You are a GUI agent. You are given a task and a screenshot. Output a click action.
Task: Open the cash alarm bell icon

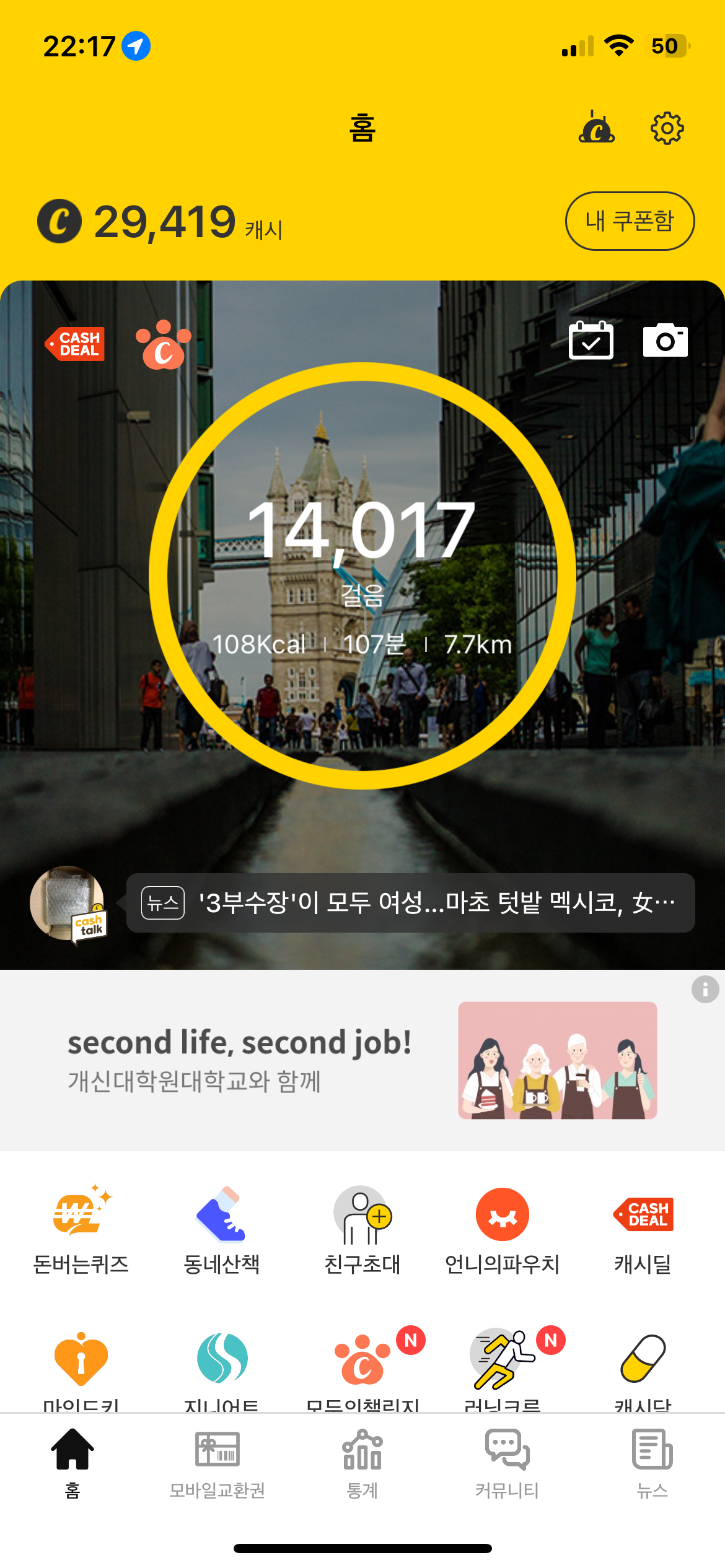(596, 128)
